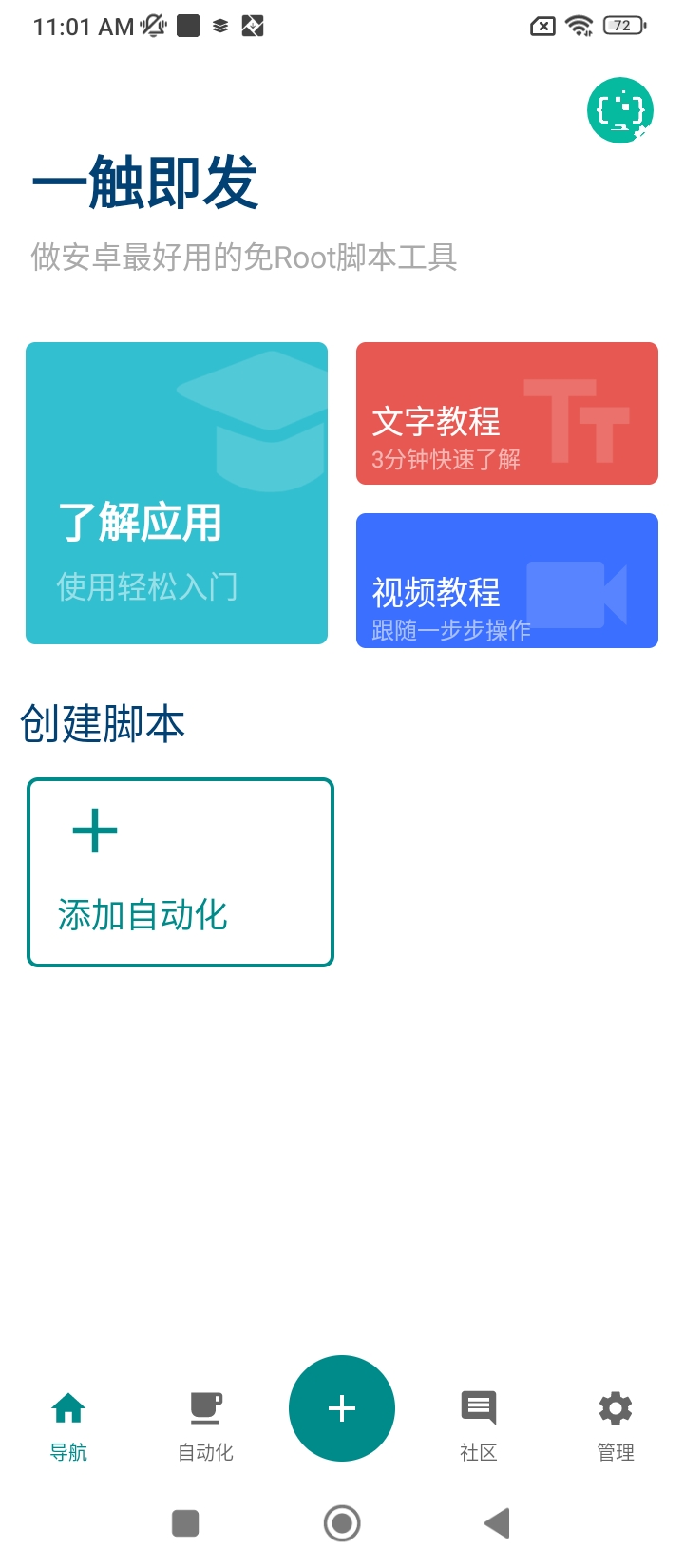The height and width of the screenshot is (1568, 684).
Task: Switch to the 导航 tab
Action: point(68,1425)
